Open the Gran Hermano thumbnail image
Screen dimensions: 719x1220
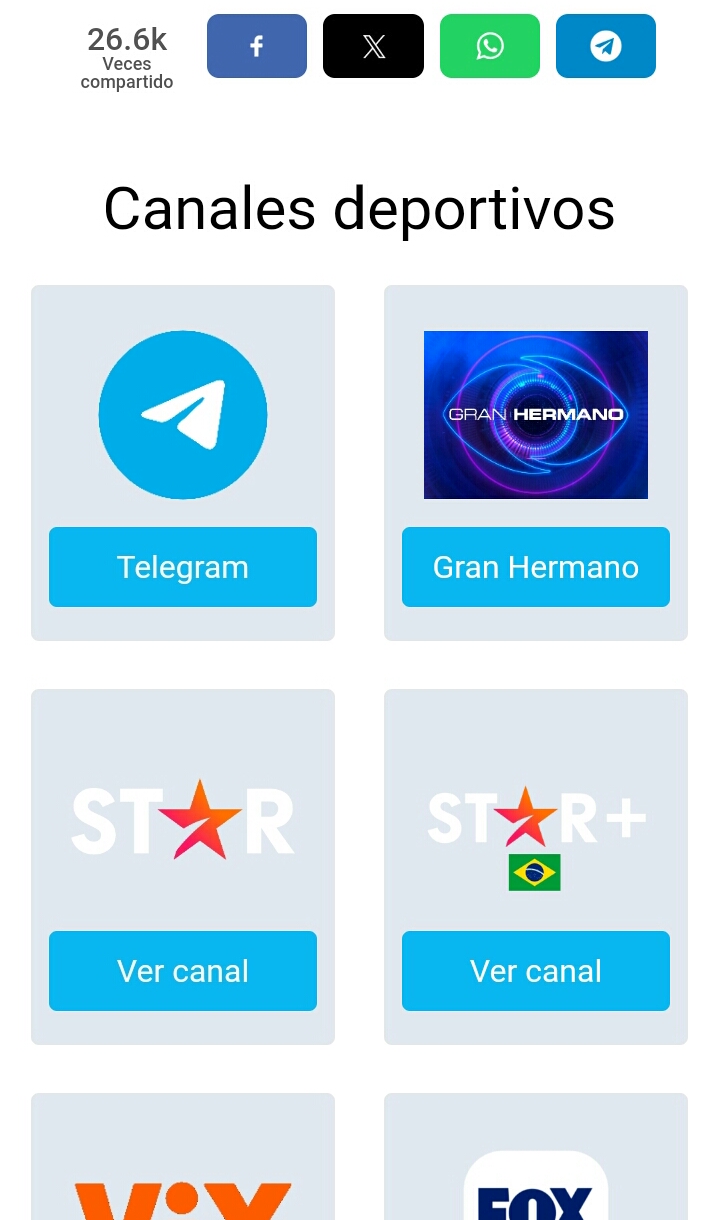[x=536, y=415]
